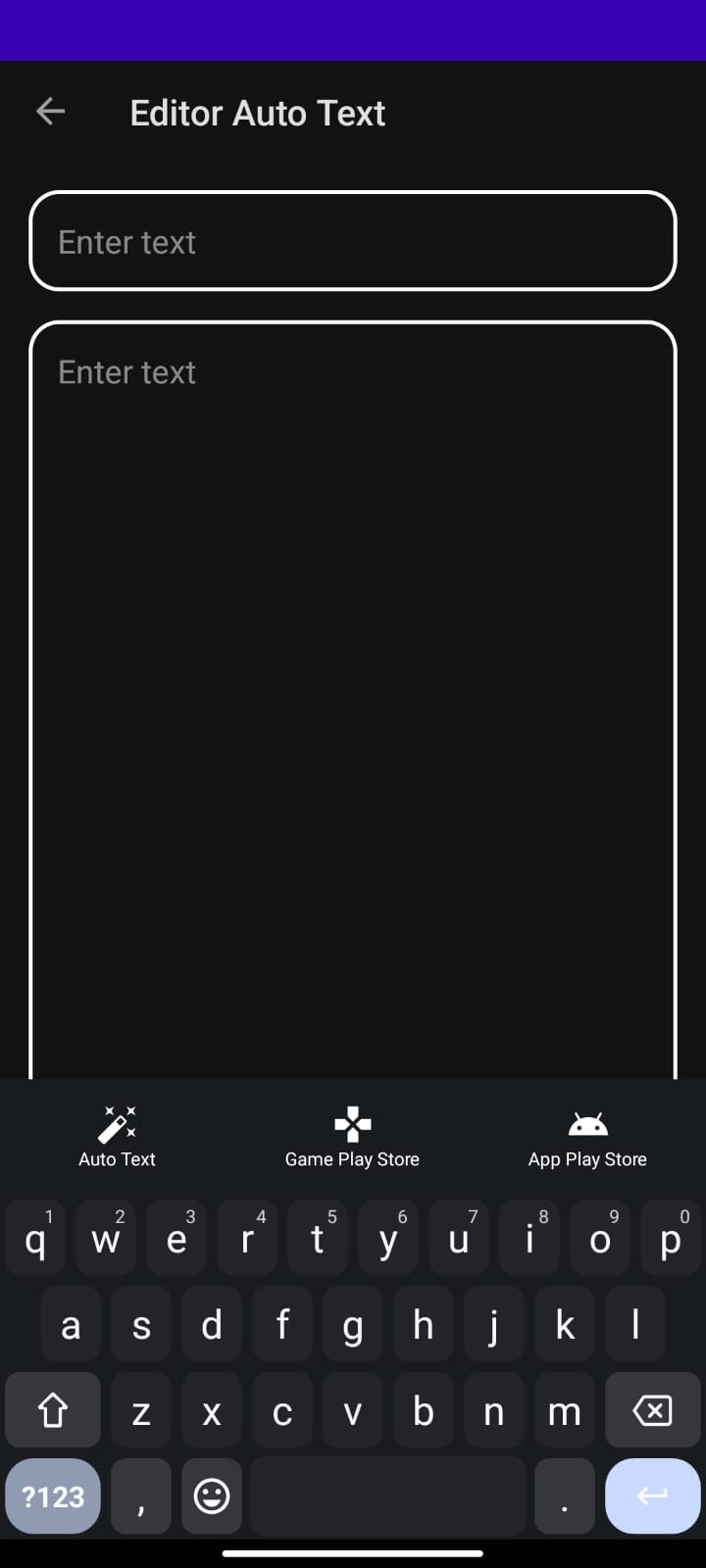The image size is (706, 1568).
Task: Open Auto Text from the keyboard toolbar
Action: pos(118,1137)
